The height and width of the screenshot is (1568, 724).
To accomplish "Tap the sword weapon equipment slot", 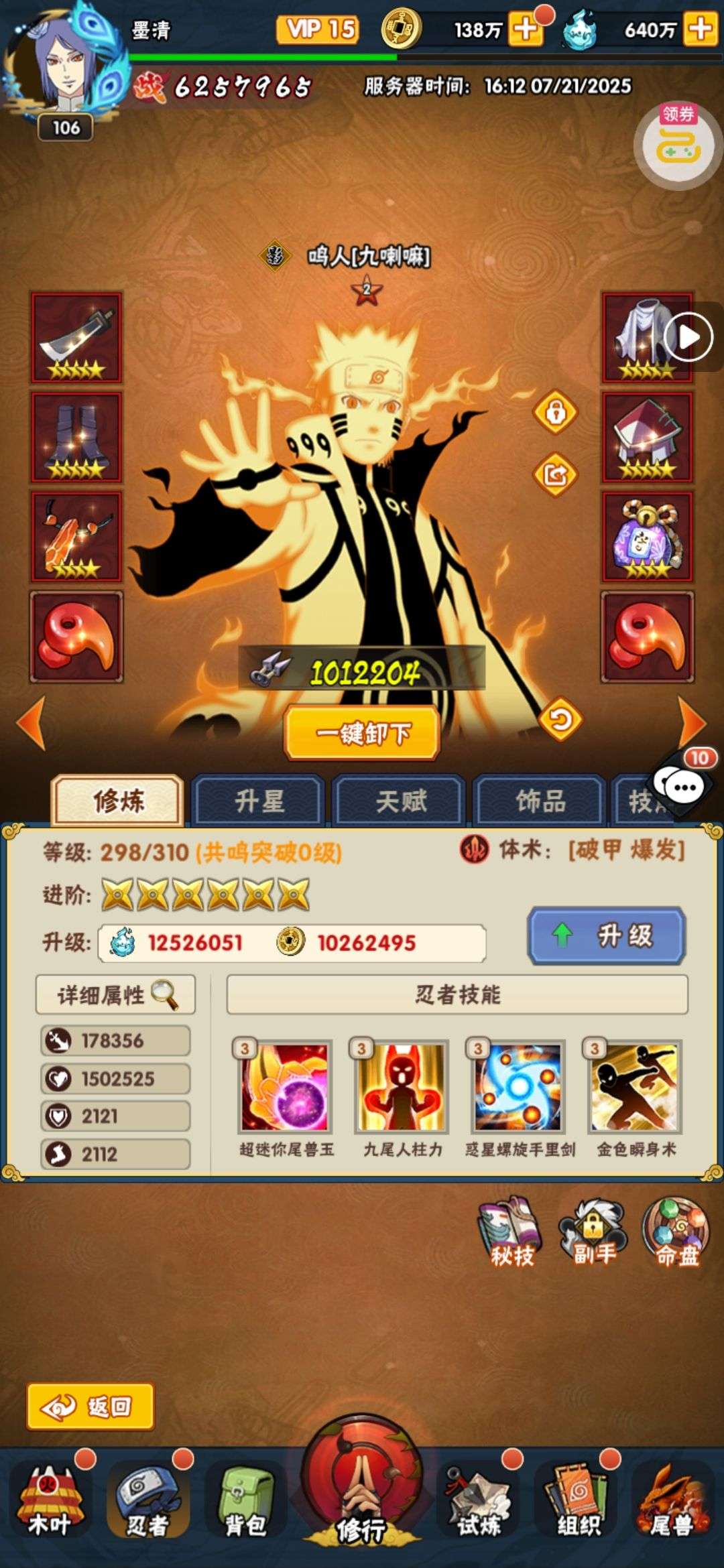I will click(76, 337).
